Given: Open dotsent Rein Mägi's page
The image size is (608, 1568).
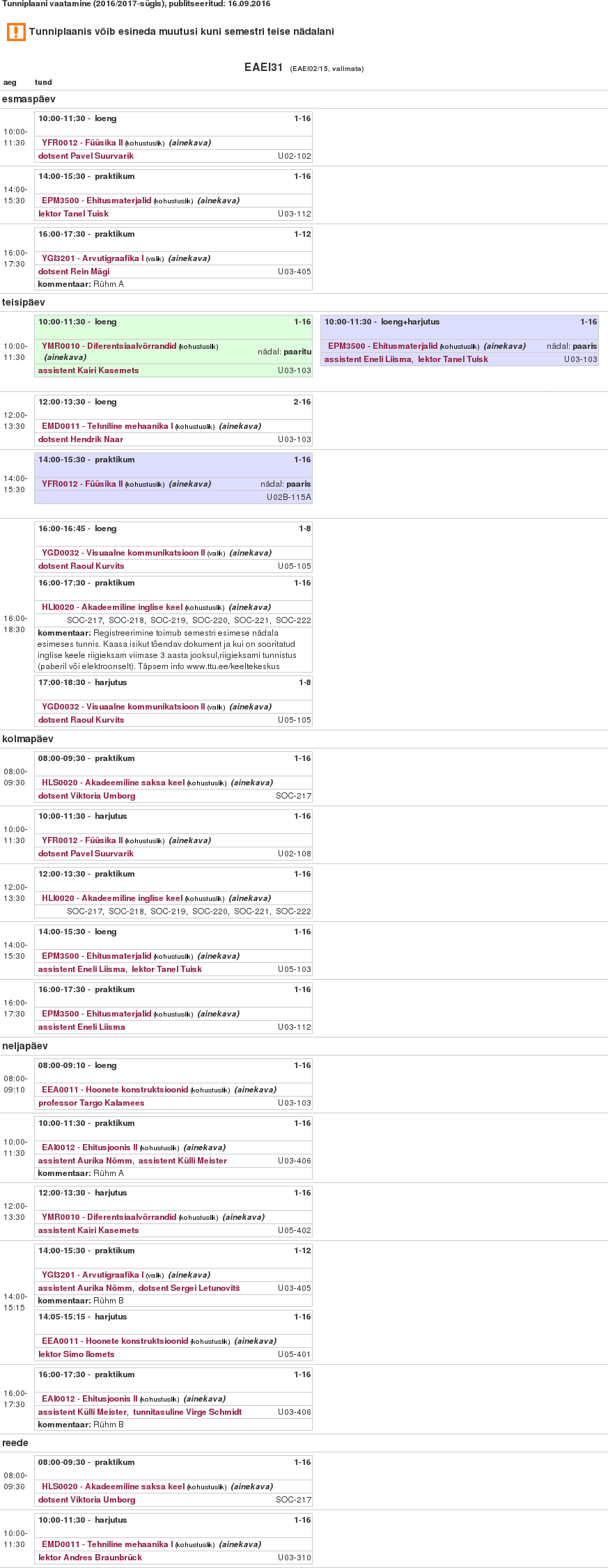Looking at the screenshot, I should click(x=74, y=272).
